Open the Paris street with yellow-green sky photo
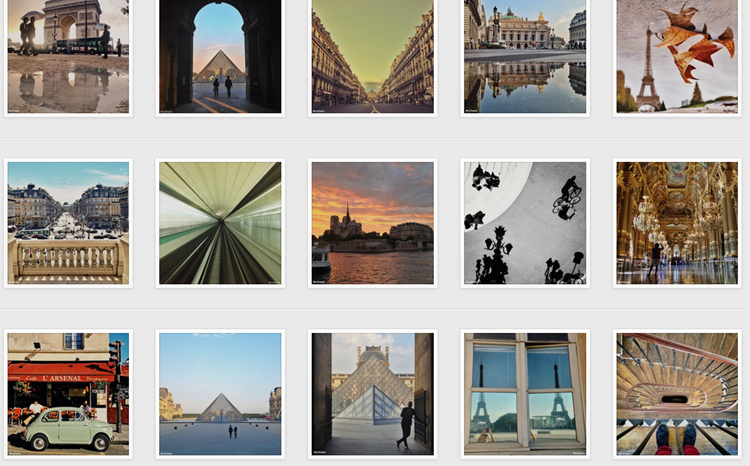The image size is (750, 466). pyautogui.click(x=373, y=55)
